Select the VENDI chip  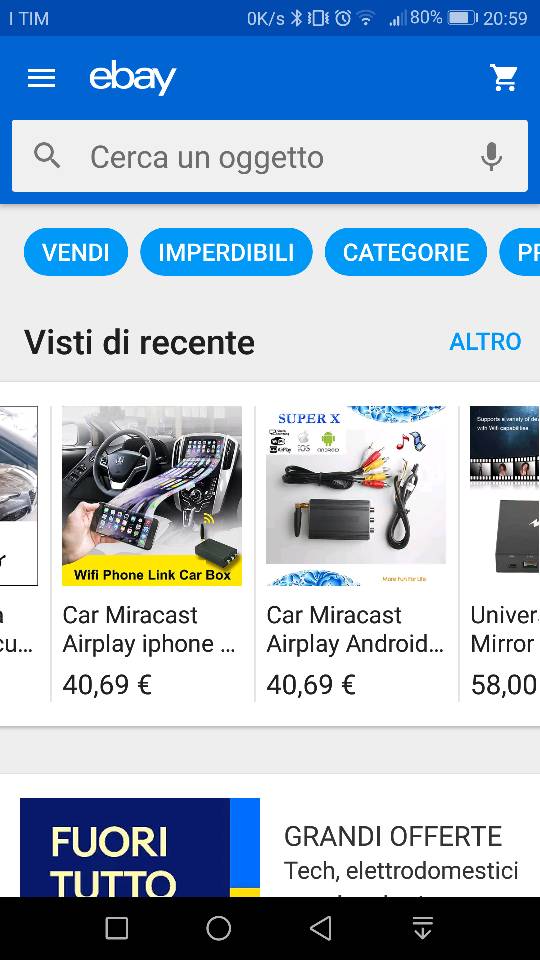point(76,252)
